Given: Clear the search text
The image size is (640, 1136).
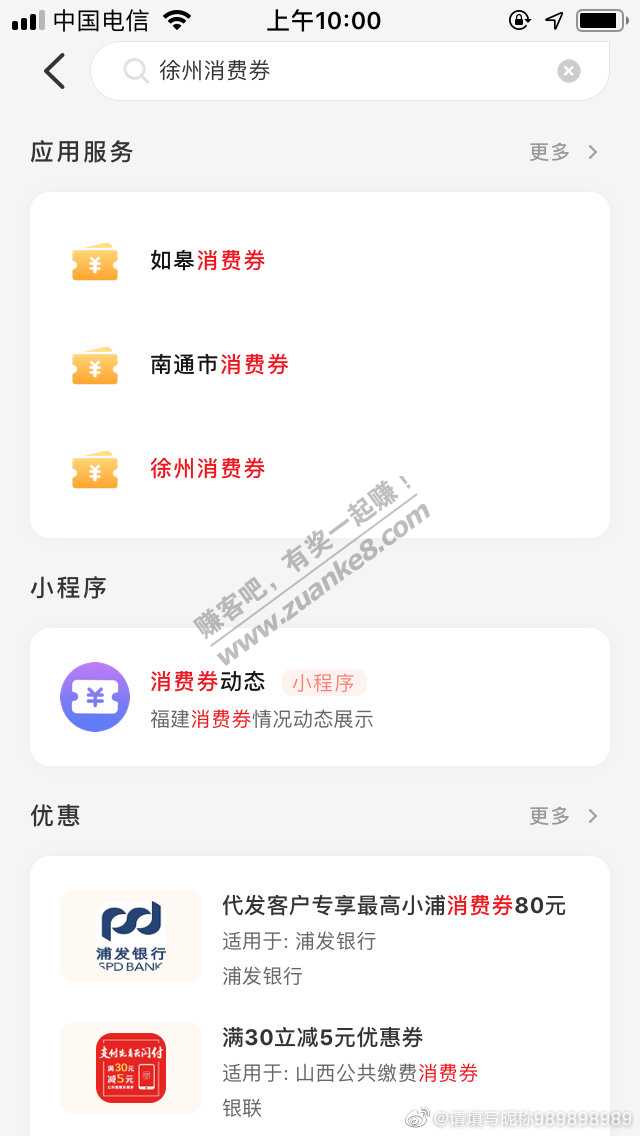Looking at the screenshot, I should [x=568, y=71].
